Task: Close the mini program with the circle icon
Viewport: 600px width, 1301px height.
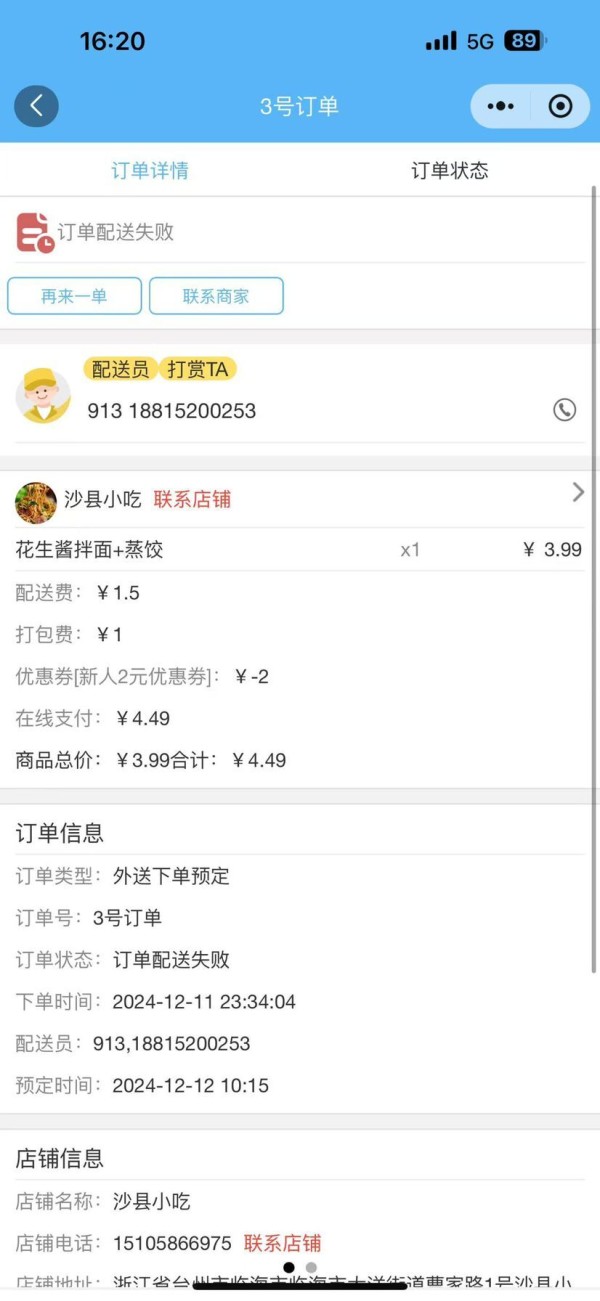Action: pyautogui.click(x=560, y=106)
